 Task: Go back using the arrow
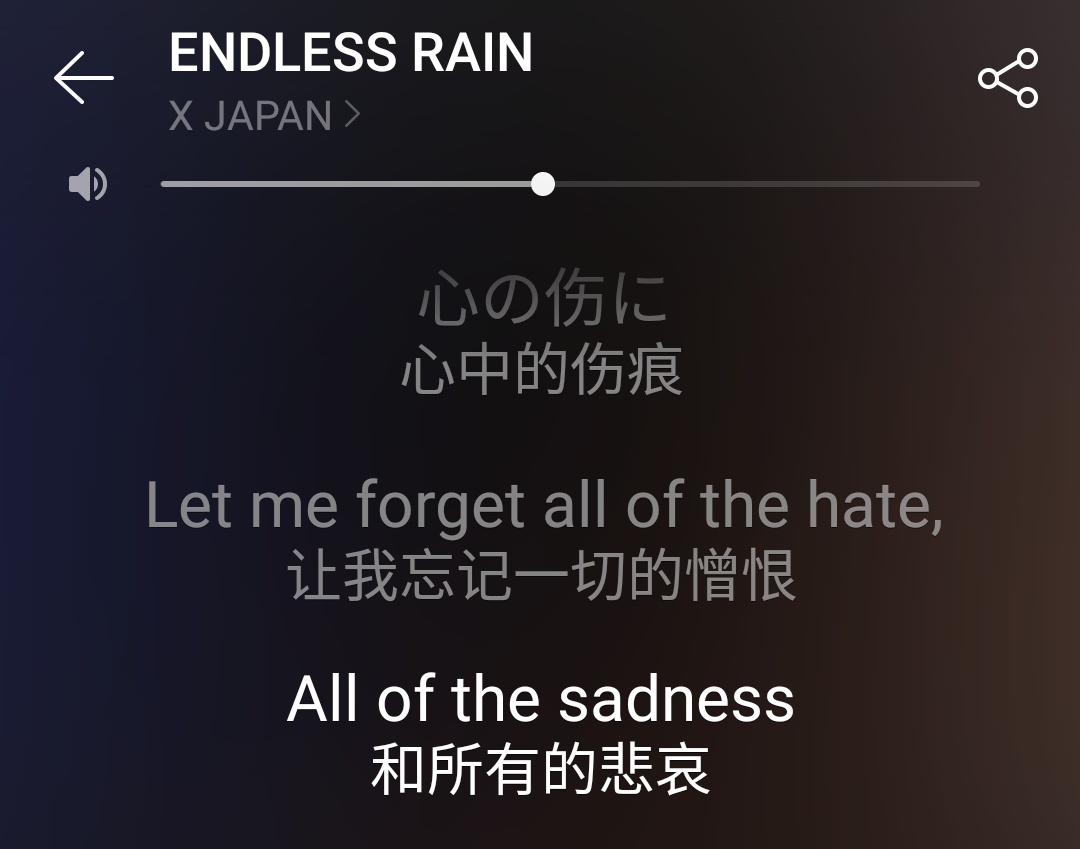pos(83,78)
